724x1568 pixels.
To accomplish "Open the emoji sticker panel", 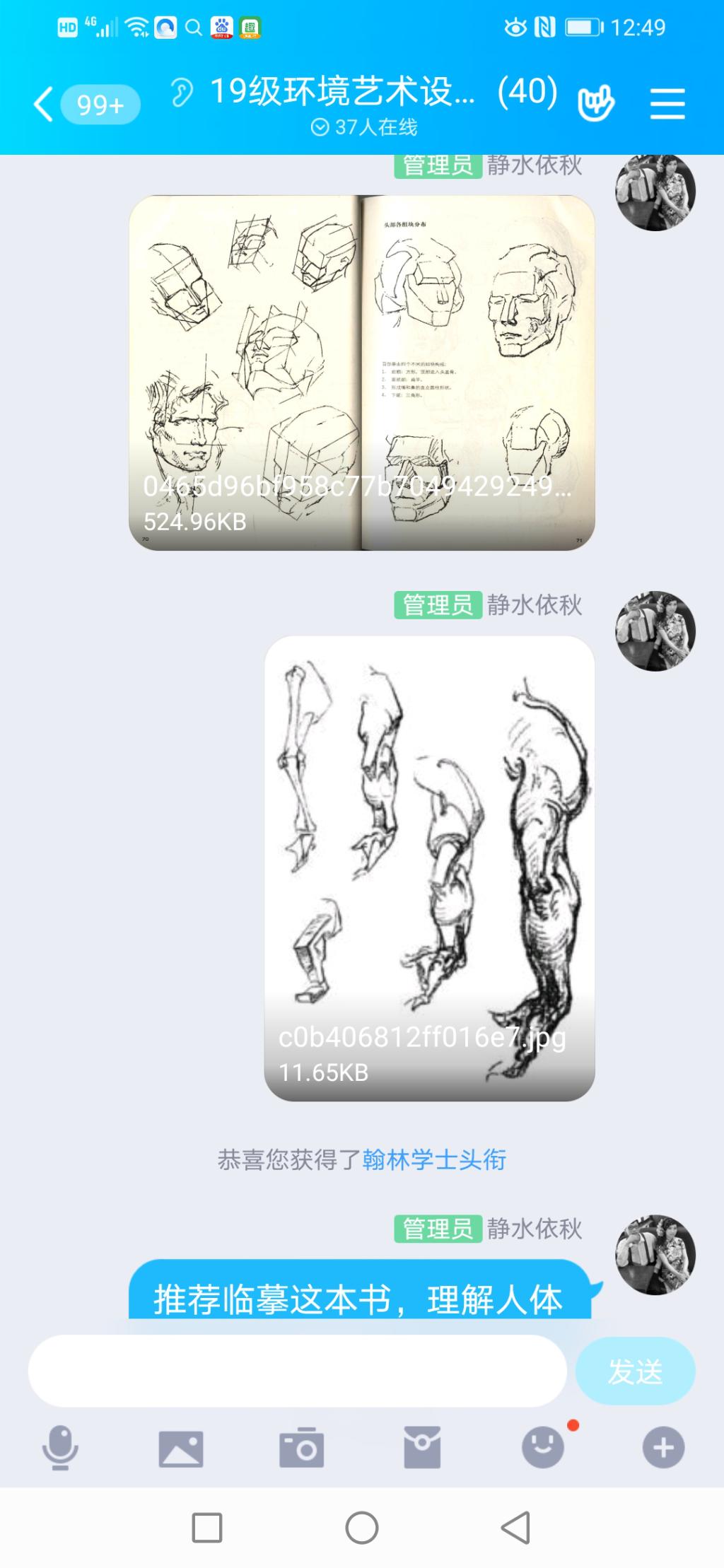I will point(543,1448).
